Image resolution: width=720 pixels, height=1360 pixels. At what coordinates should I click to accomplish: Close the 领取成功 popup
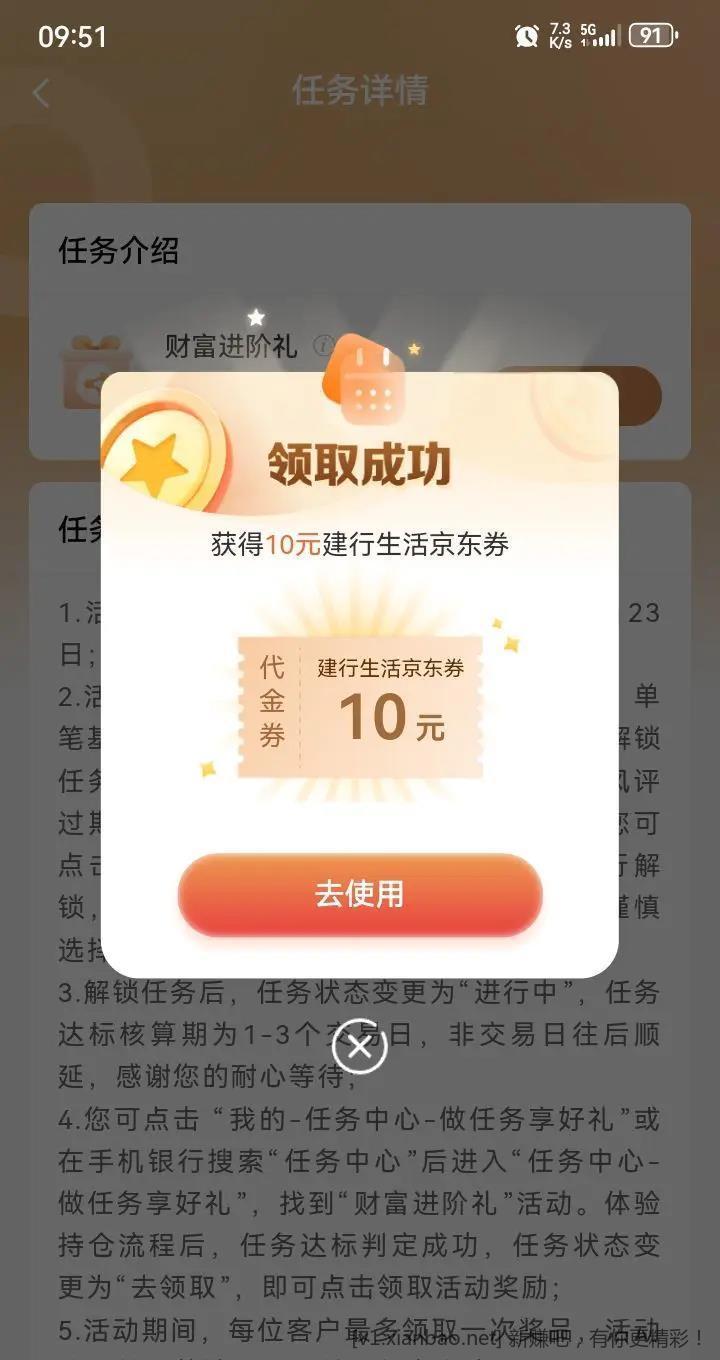tap(360, 1048)
